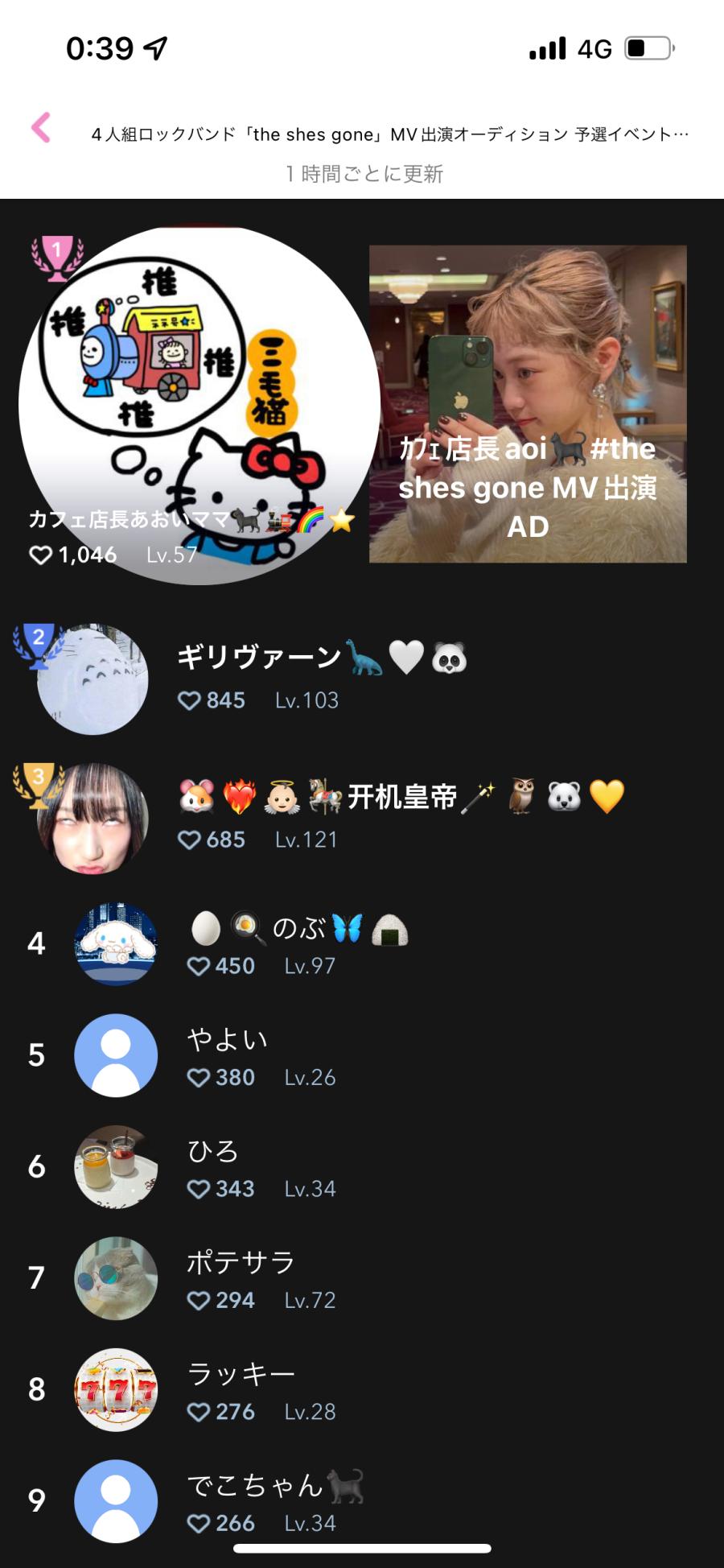Open the カフェ店長aoi MV出演 AD tile
Viewport: 724px width, 1568px height.
[528, 404]
